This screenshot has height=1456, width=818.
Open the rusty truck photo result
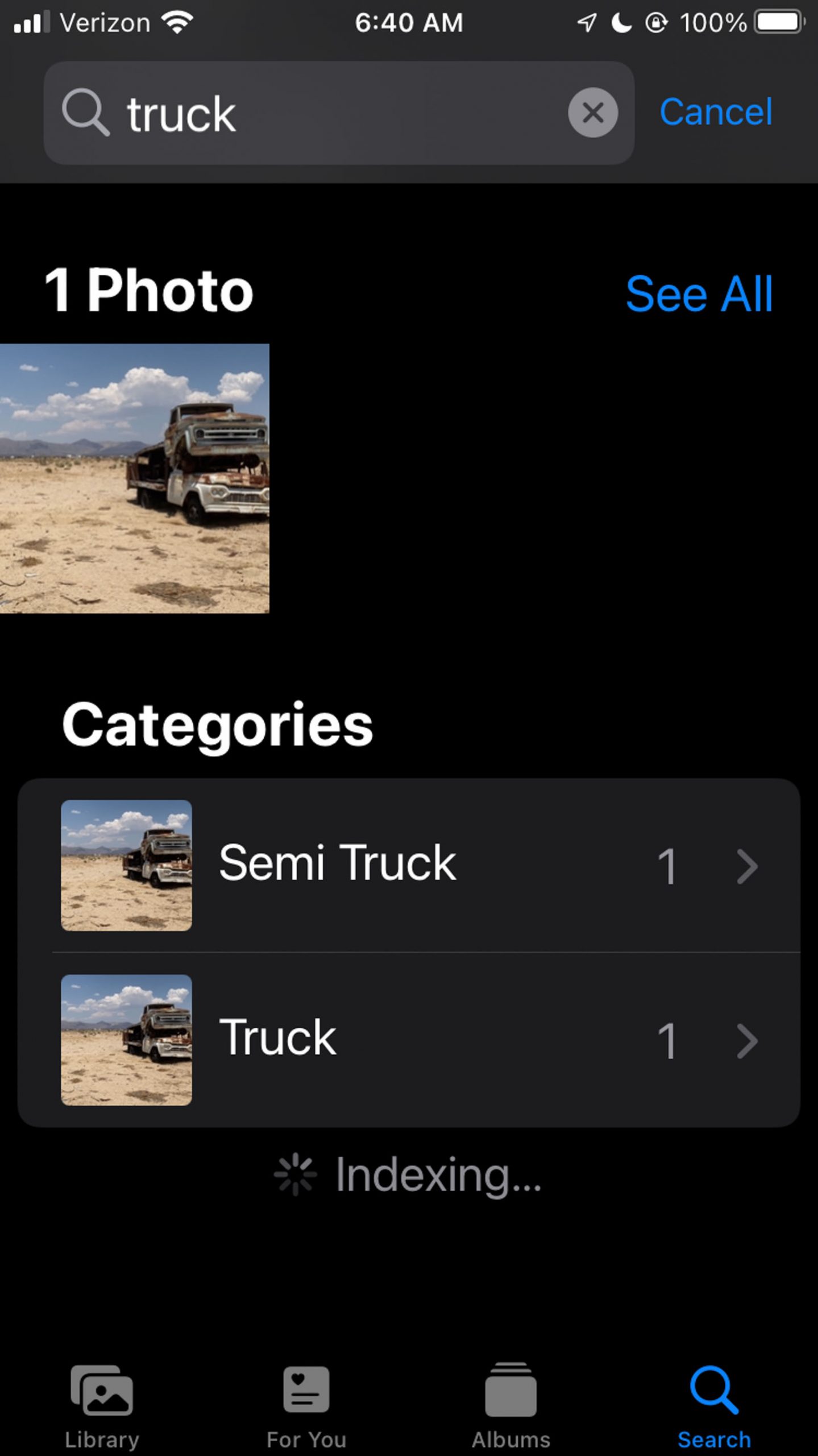tap(135, 478)
